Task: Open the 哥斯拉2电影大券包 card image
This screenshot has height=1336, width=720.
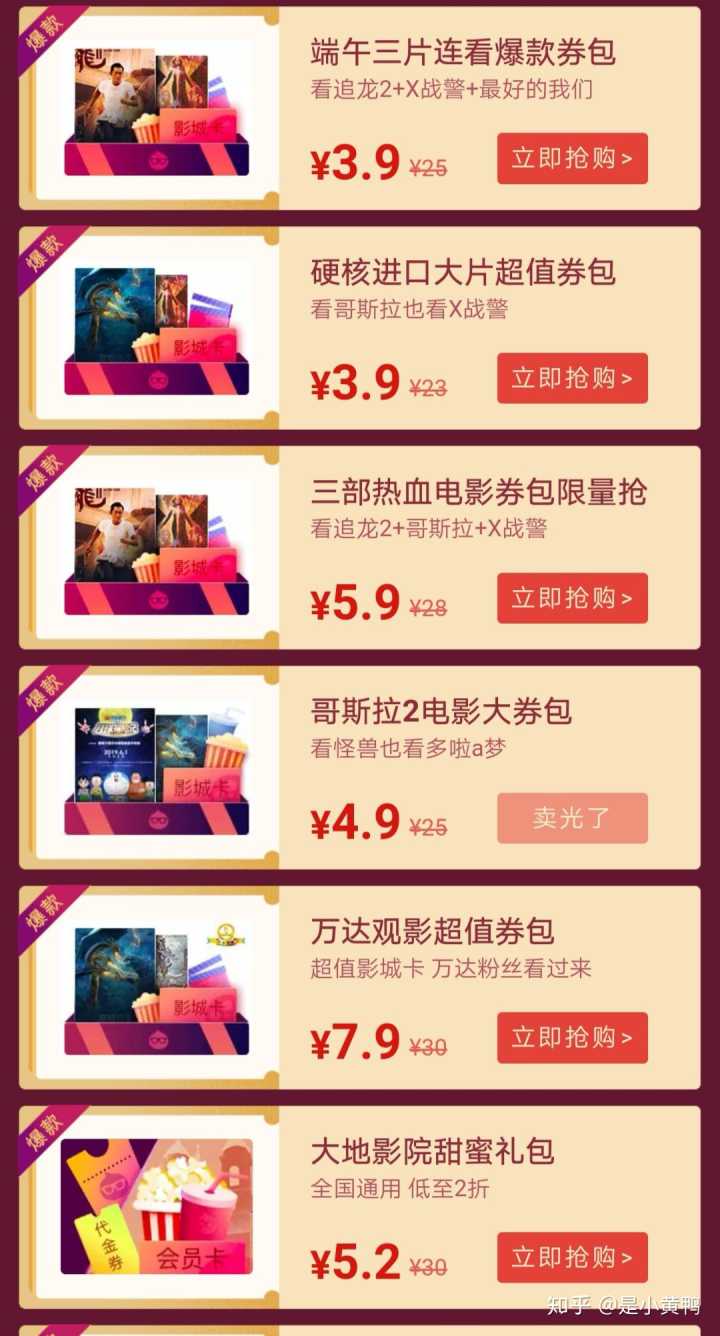Action: [x=156, y=770]
